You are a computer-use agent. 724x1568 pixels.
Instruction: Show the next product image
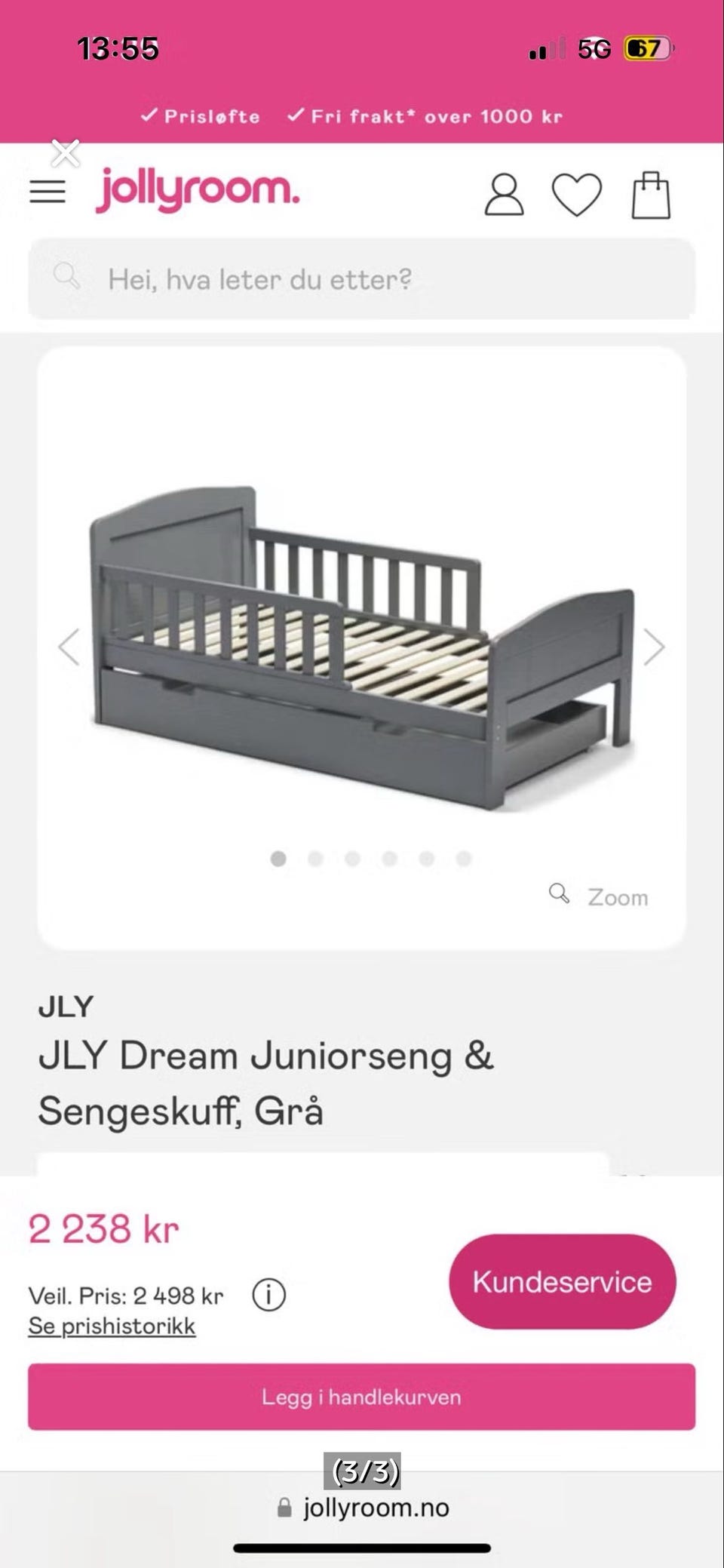point(654,647)
